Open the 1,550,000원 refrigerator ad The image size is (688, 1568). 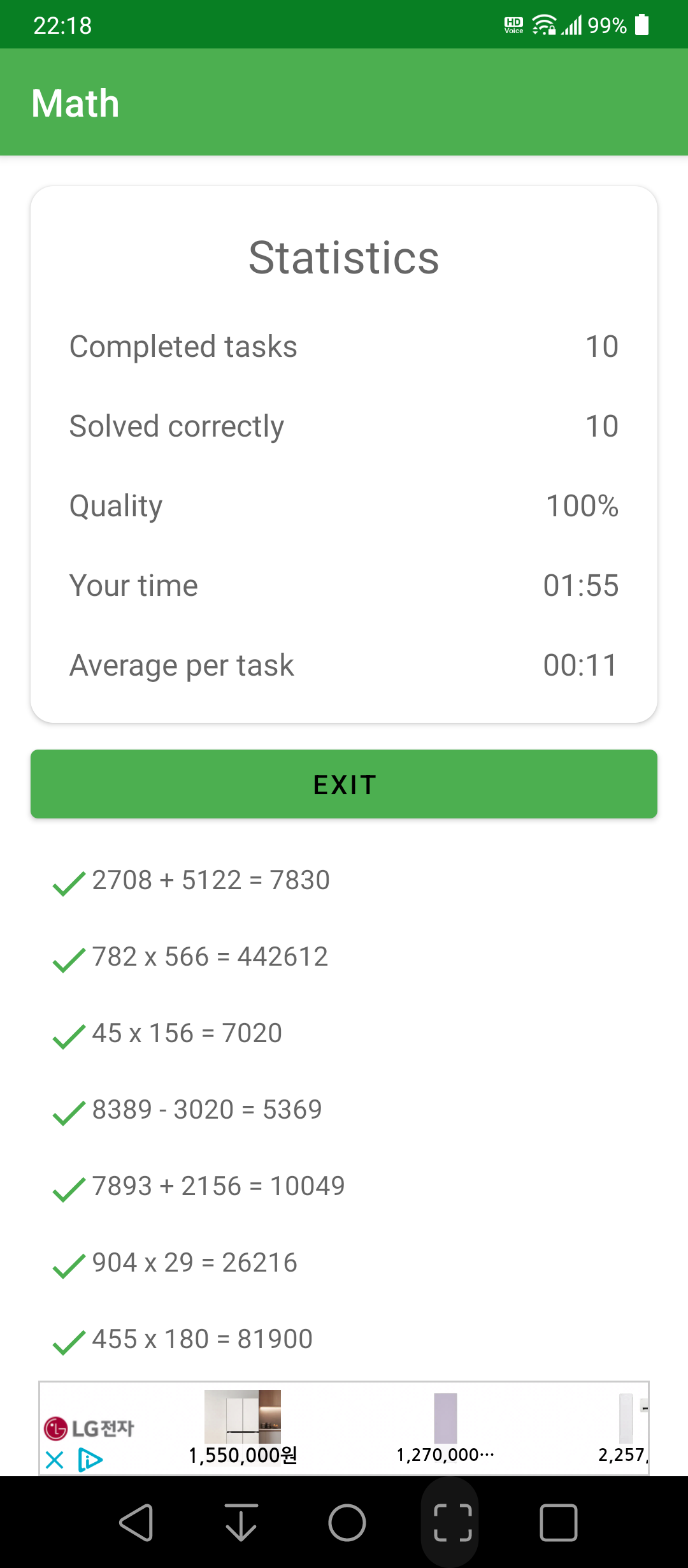[243, 1428]
